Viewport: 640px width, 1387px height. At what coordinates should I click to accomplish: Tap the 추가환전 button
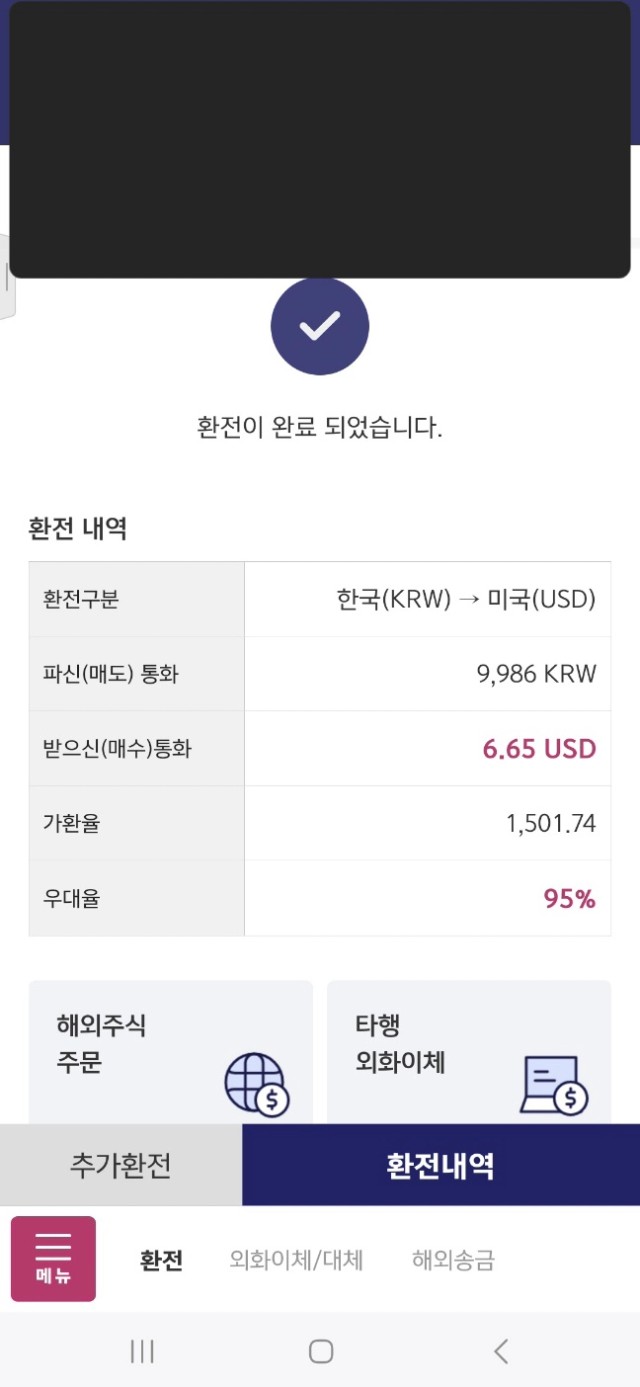point(121,1165)
